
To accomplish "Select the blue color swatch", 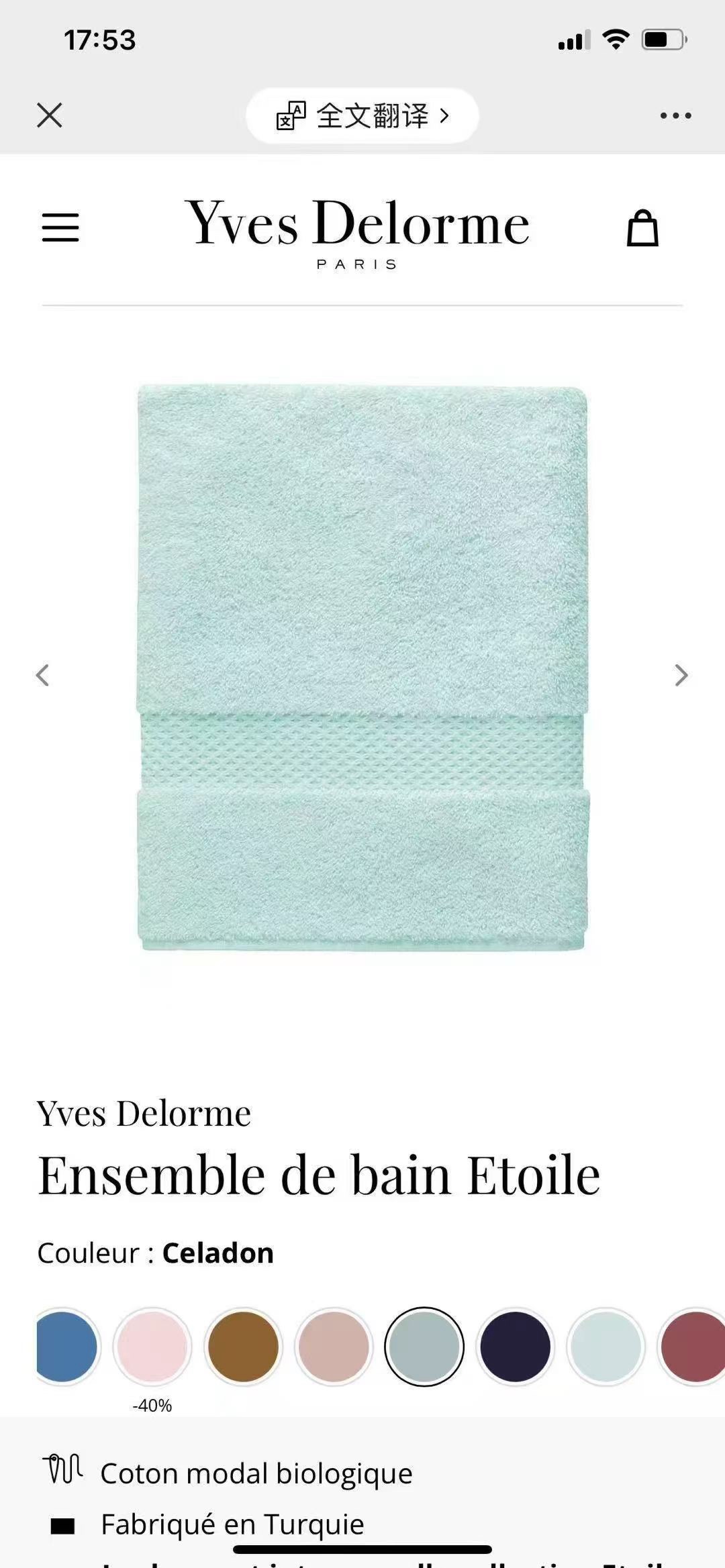I will click(64, 1347).
